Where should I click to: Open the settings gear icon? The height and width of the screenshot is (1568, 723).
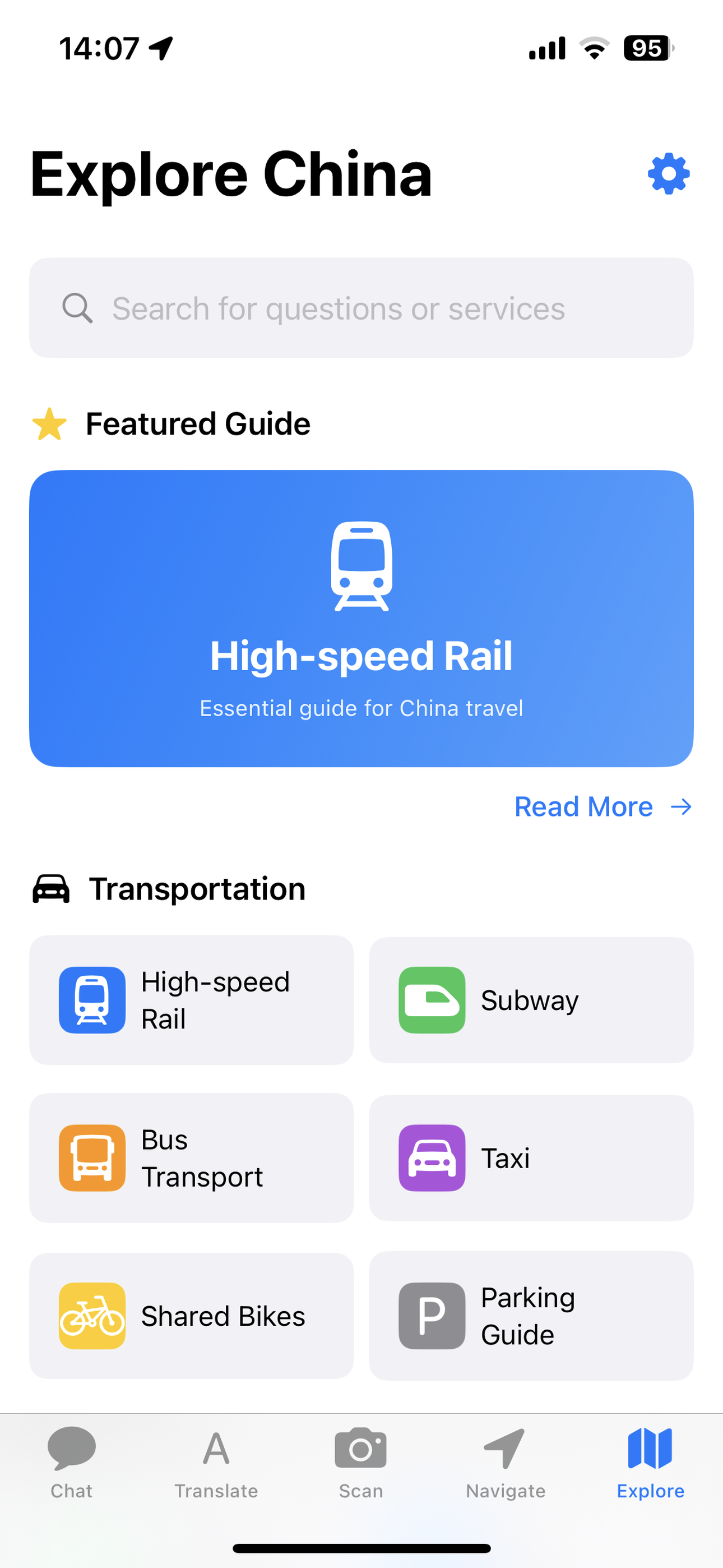(668, 174)
